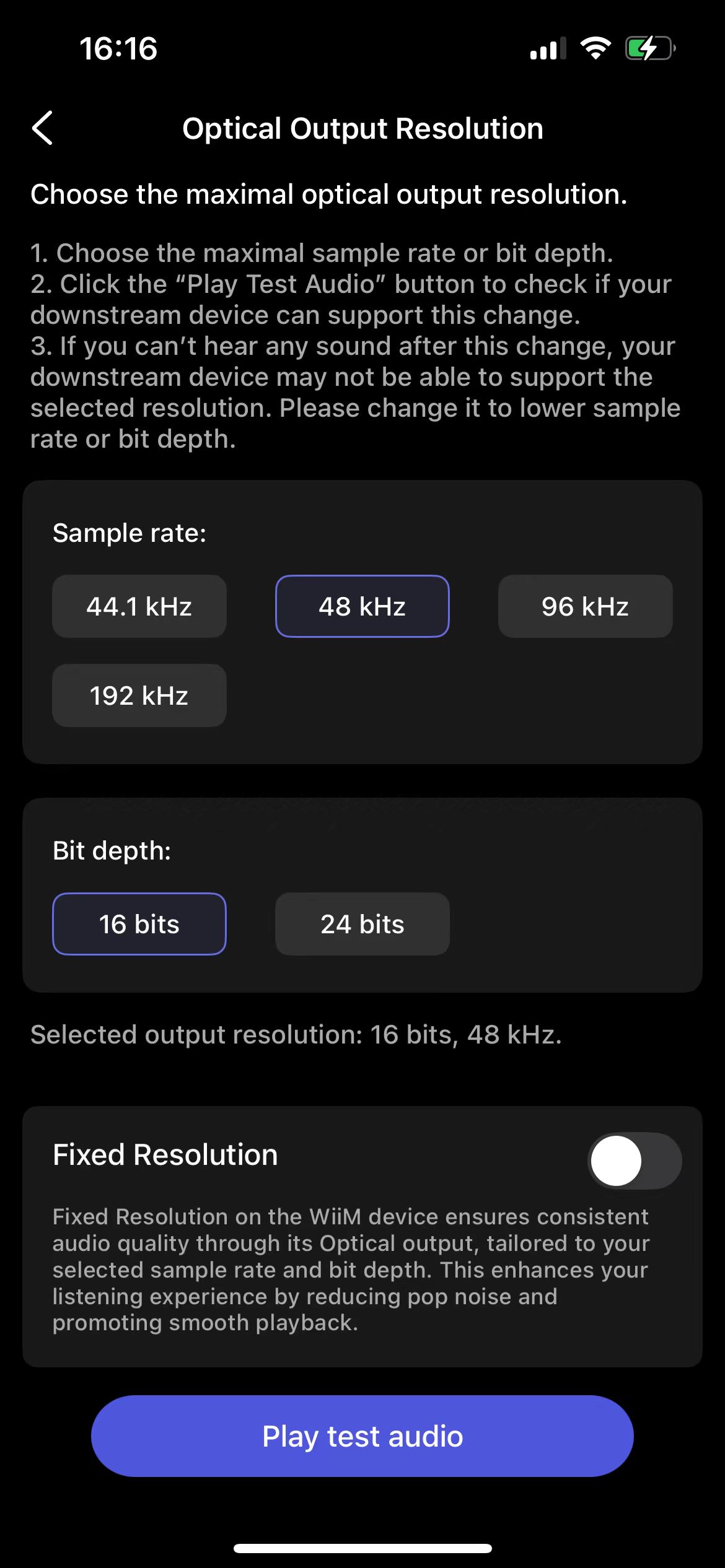Select the 44.1 kHz sample rate

click(x=139, y=606)
